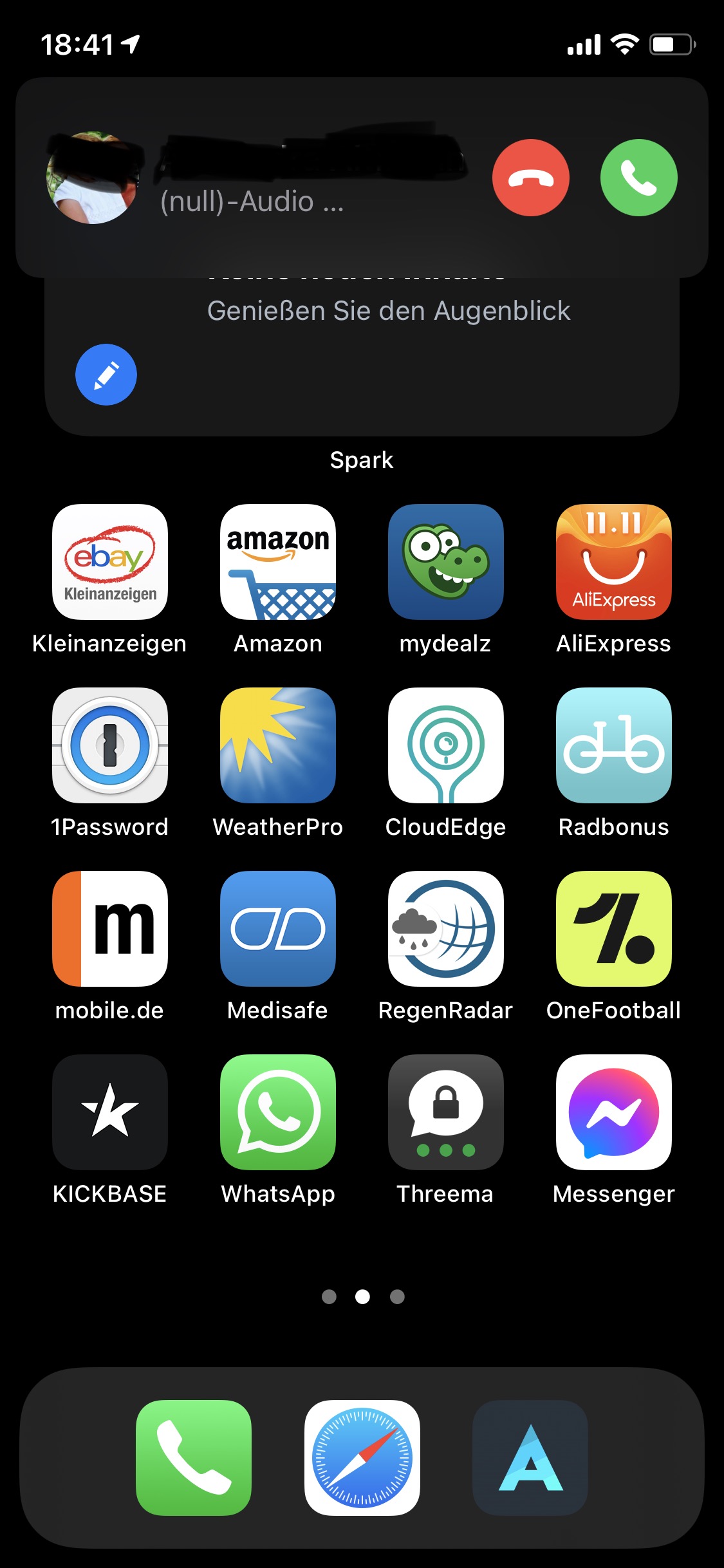Launch RegenRadar
Screen dimensions: 724x1568
click(445, 929)
